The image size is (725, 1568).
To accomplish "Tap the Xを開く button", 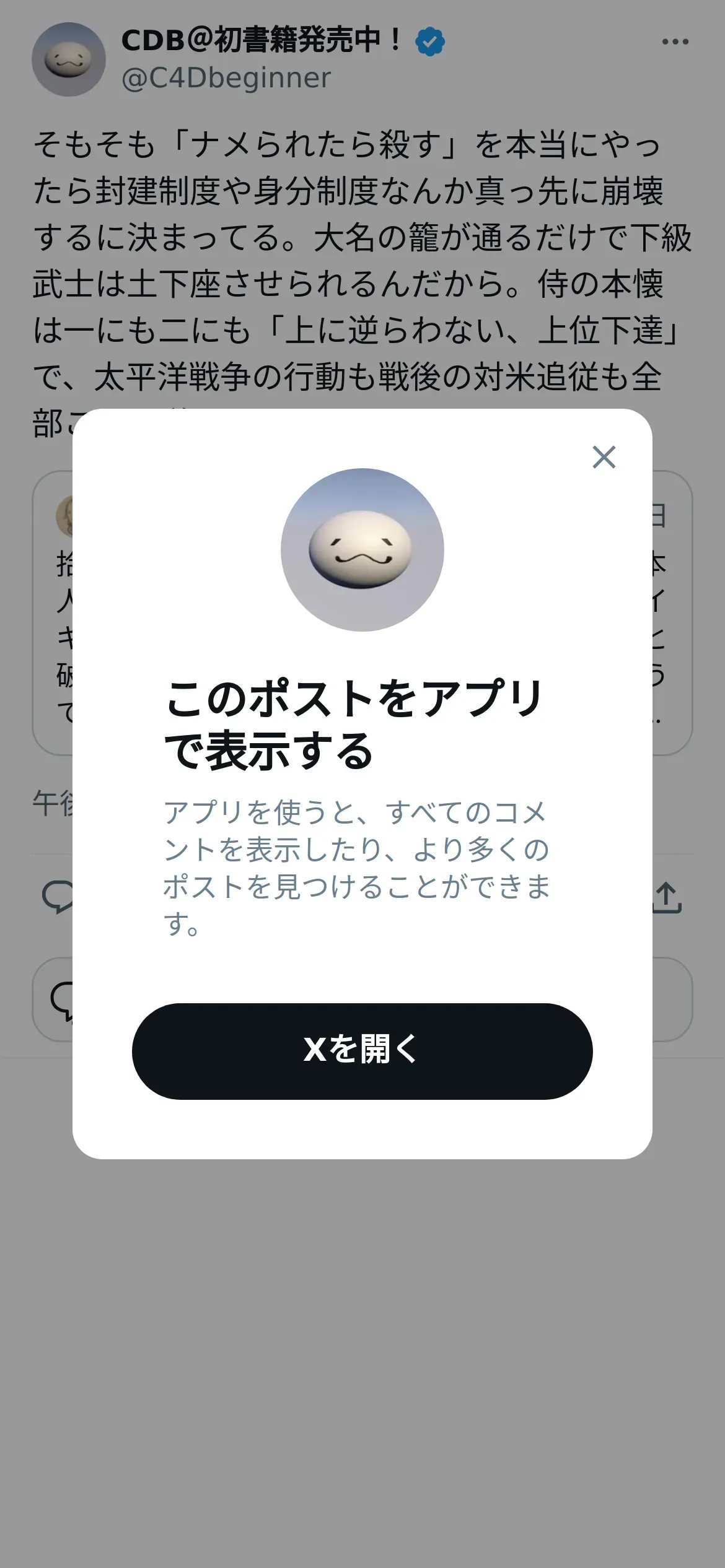I will [x=362, y=1052].
